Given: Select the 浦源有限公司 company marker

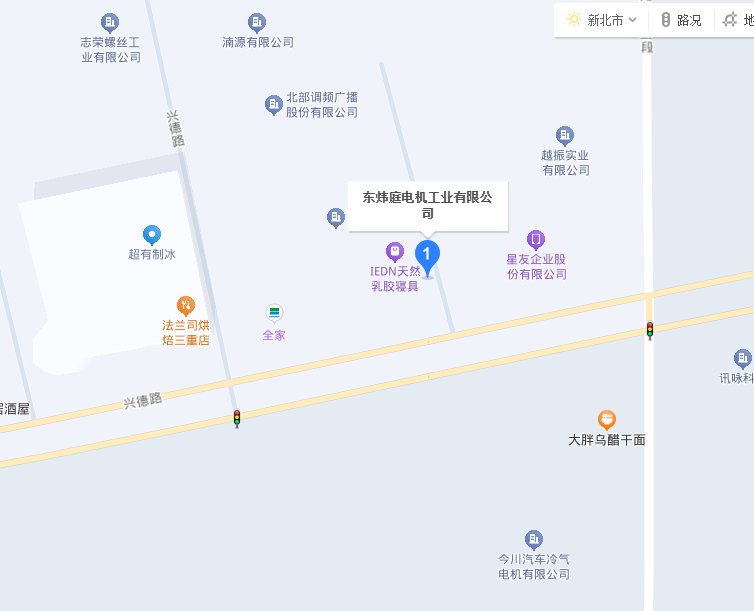Looking at the screenshot, I should pyautogui.click(x=257, y=22).
